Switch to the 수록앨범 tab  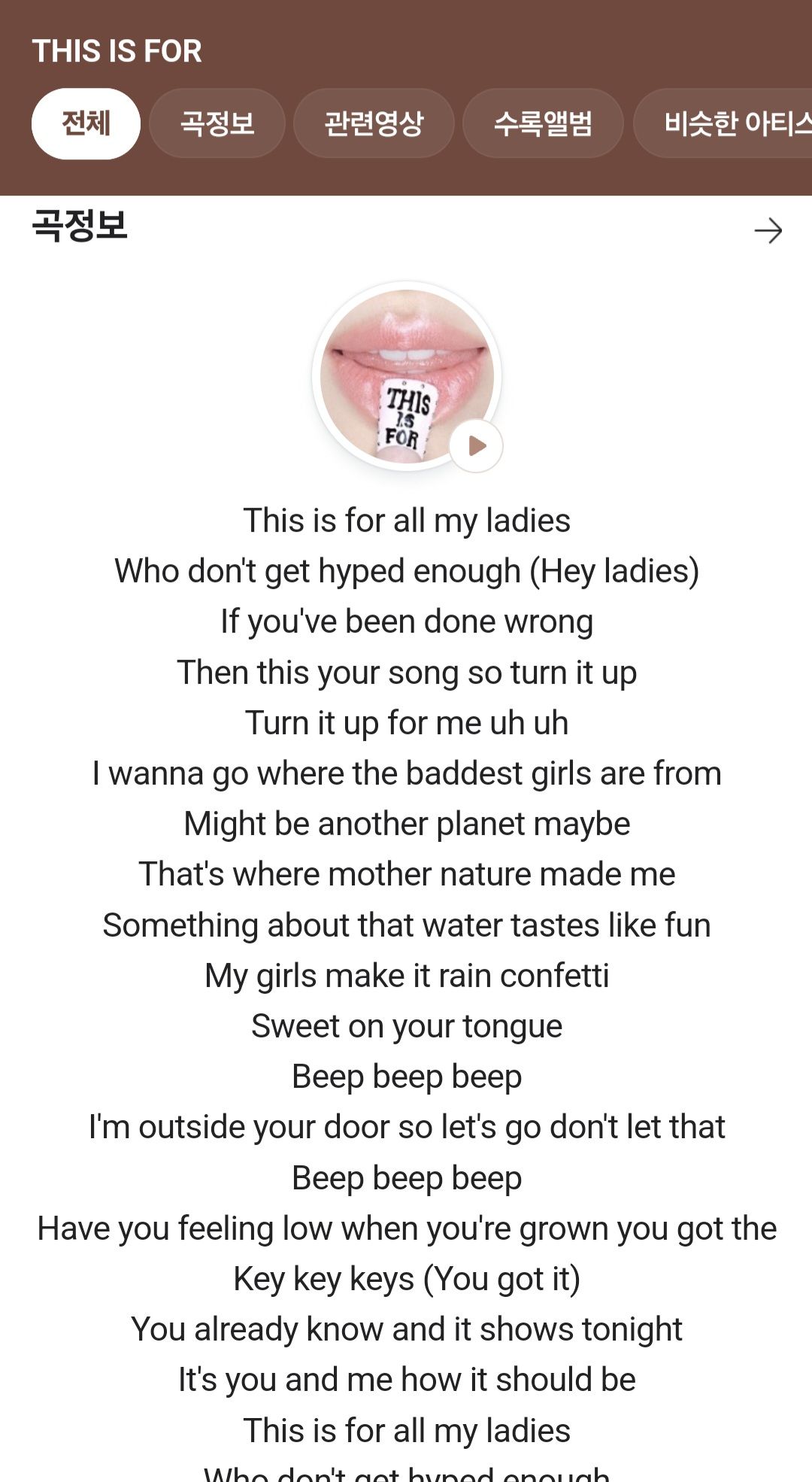coord(543,123)
